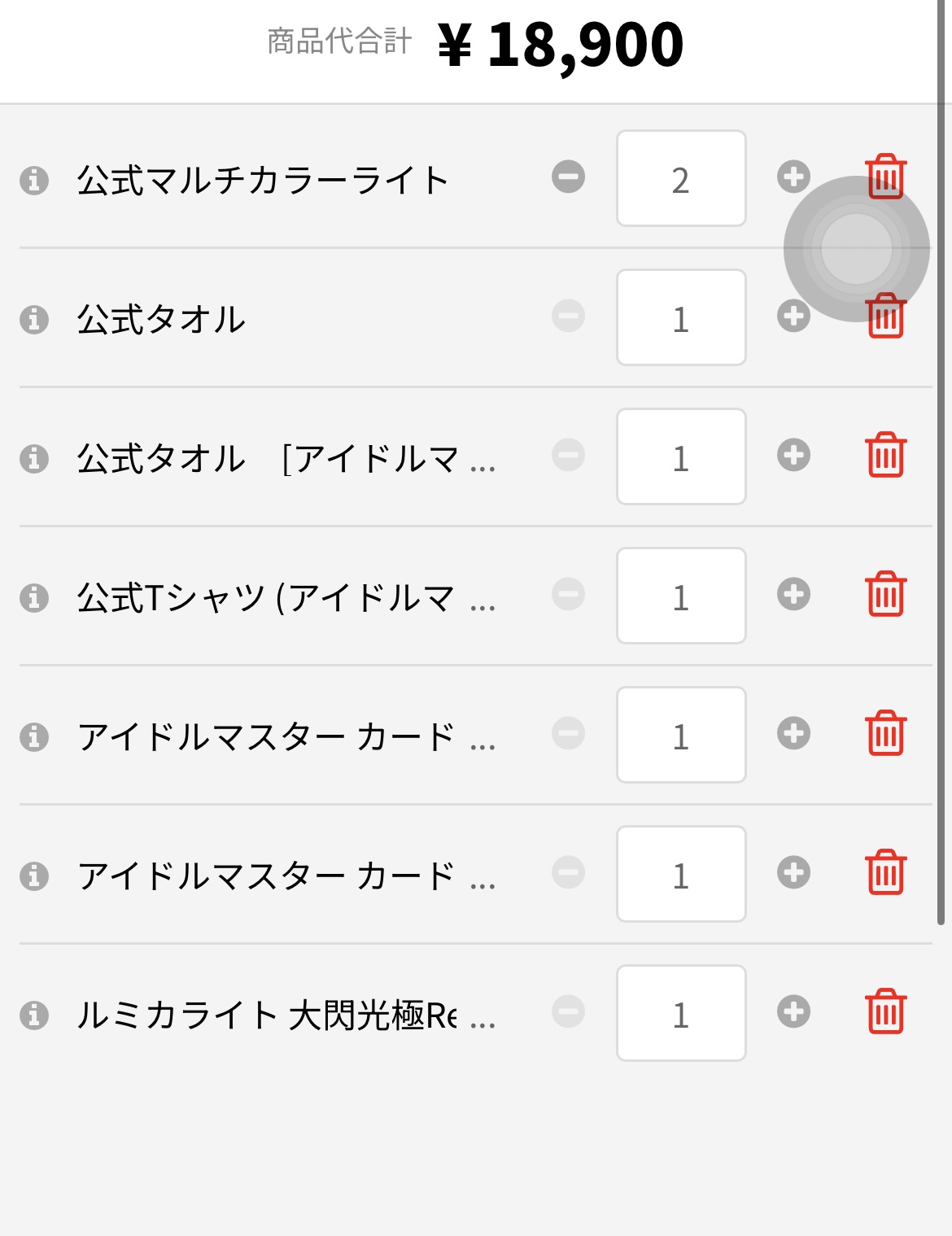Select the quantity box for 公式Tシャツ
This screenshot has width=952, height=1236.
tap(681, 596)
